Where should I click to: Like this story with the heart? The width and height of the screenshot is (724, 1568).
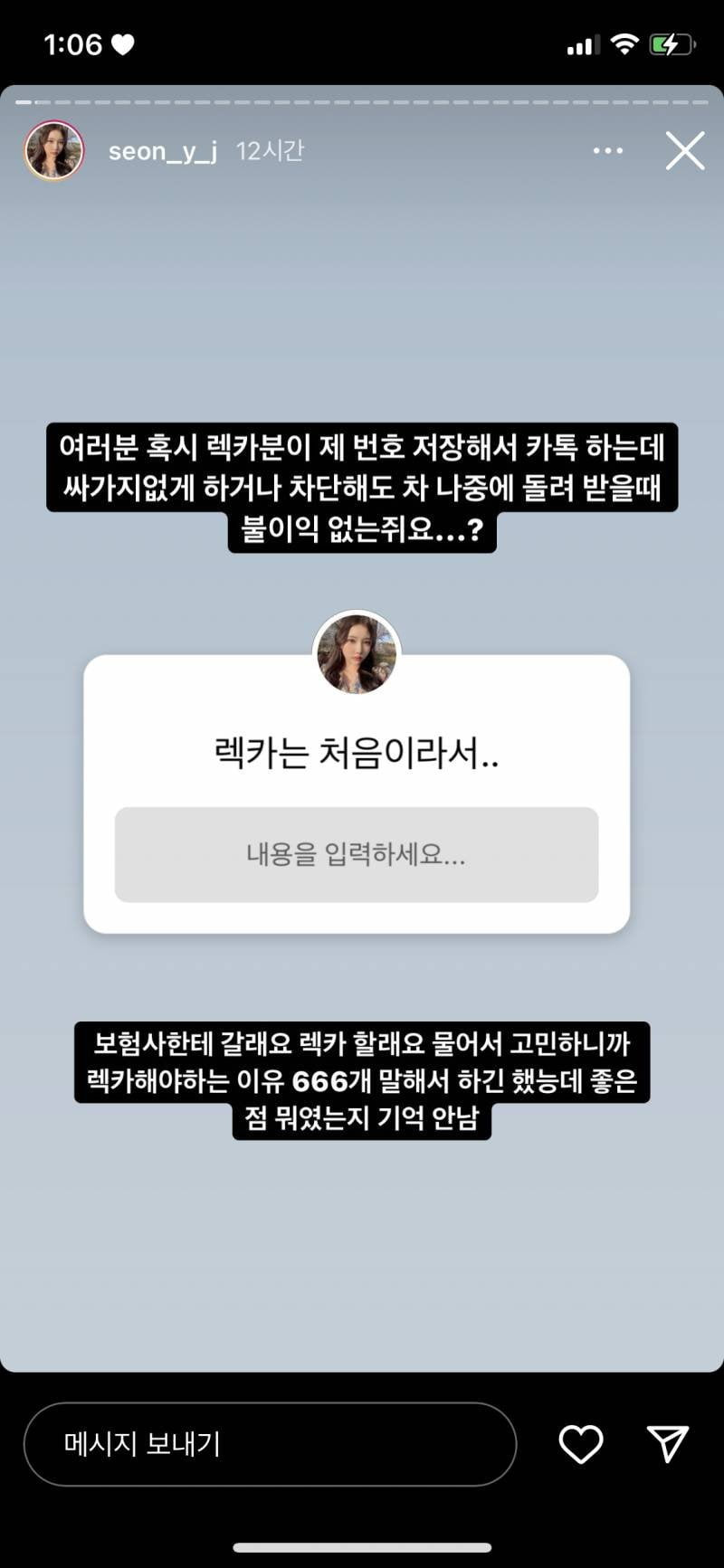tap(580, 1444)
